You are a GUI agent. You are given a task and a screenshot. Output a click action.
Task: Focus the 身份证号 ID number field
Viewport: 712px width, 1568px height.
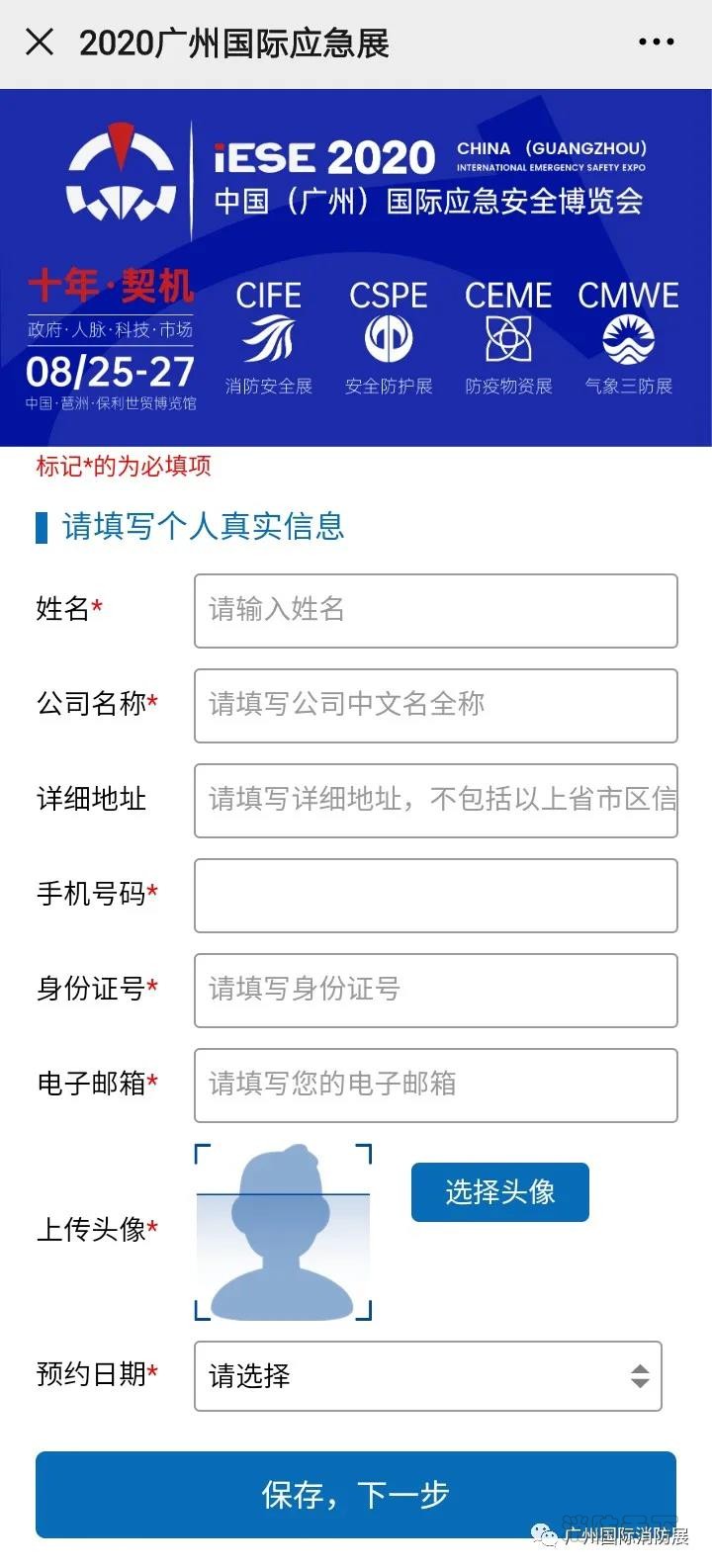point(435,990)
